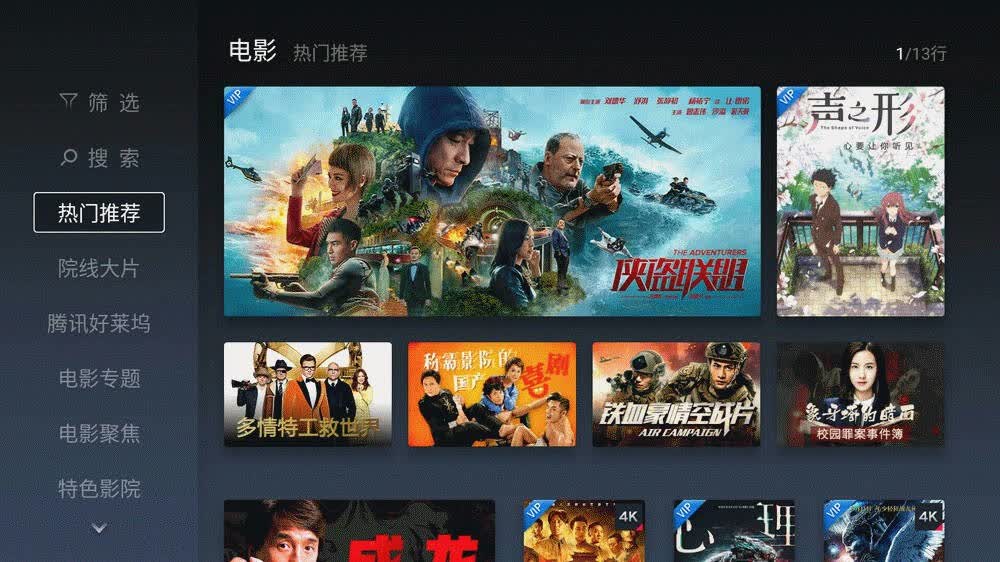
Task: Open the 铁血豪情空战片 Air Campaign card
Action: coord(676,394)
